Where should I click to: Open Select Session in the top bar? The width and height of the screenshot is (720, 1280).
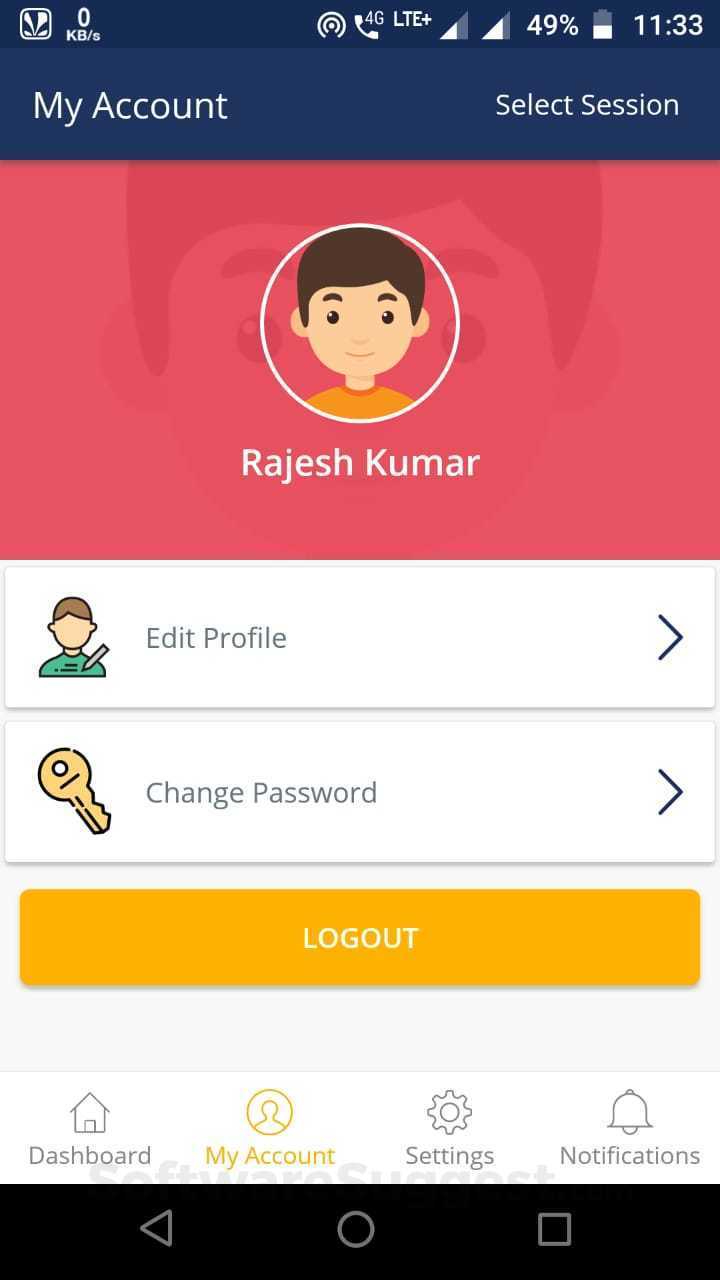pyautogui.click(x=587, y=105)
